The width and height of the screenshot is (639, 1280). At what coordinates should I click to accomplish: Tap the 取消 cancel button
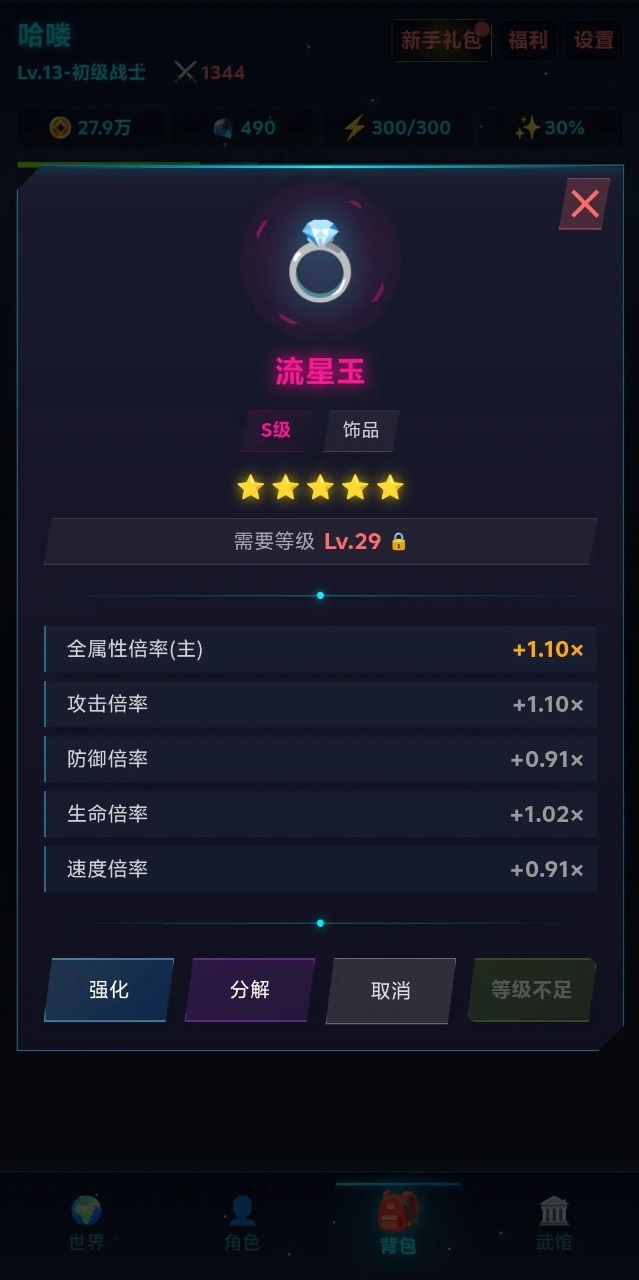point(391,990)
